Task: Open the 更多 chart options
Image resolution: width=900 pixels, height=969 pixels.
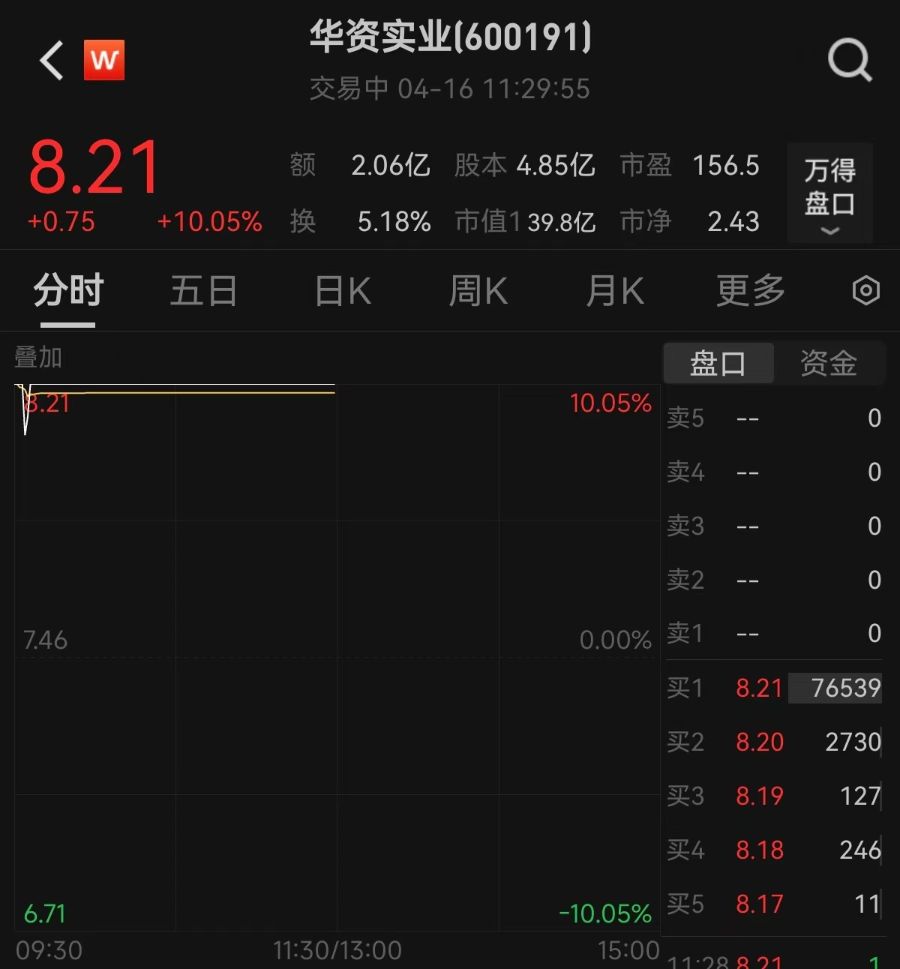Action: tap(751, 291)
